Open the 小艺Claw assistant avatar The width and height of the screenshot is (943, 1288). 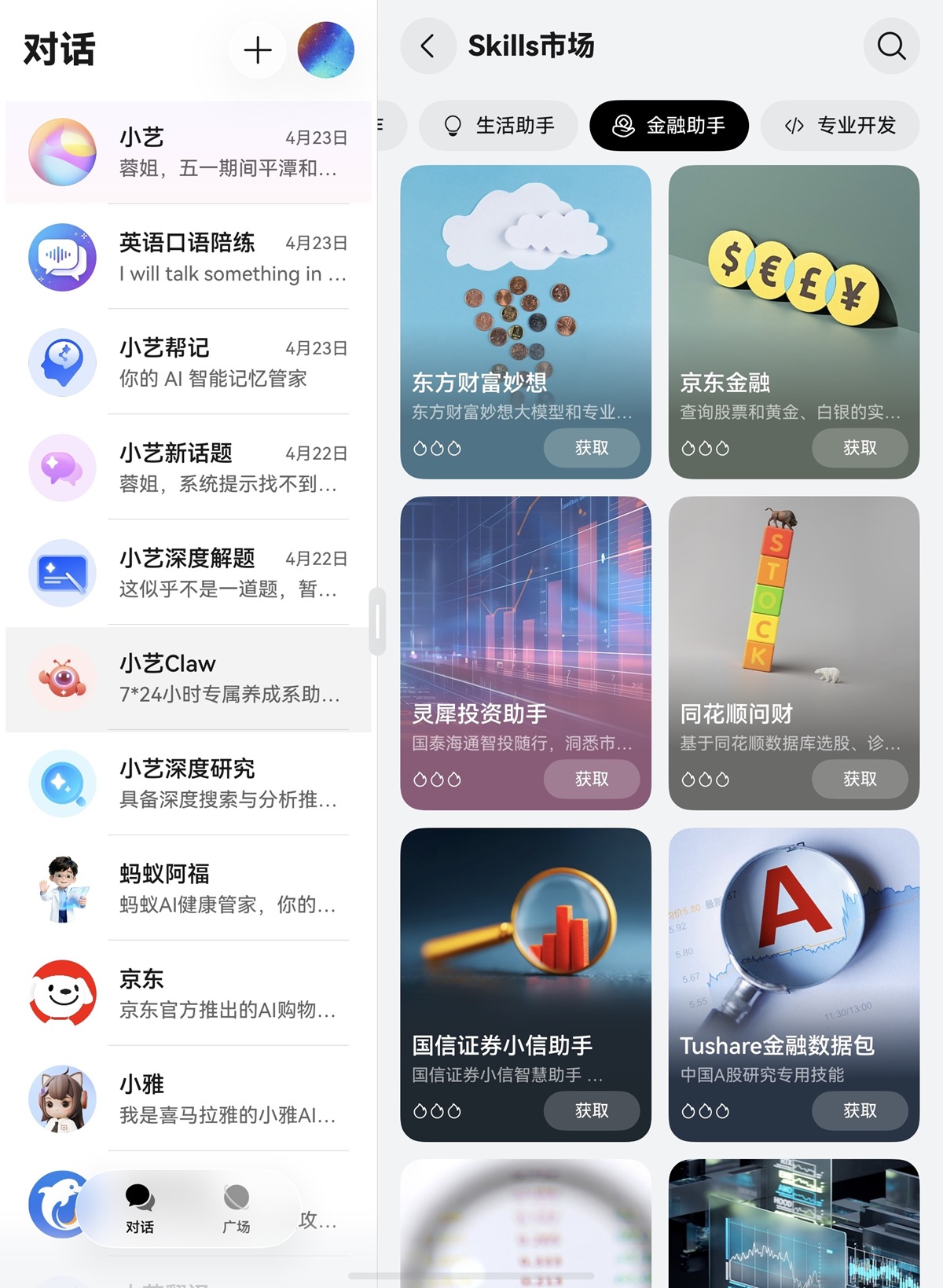[62, 678]
